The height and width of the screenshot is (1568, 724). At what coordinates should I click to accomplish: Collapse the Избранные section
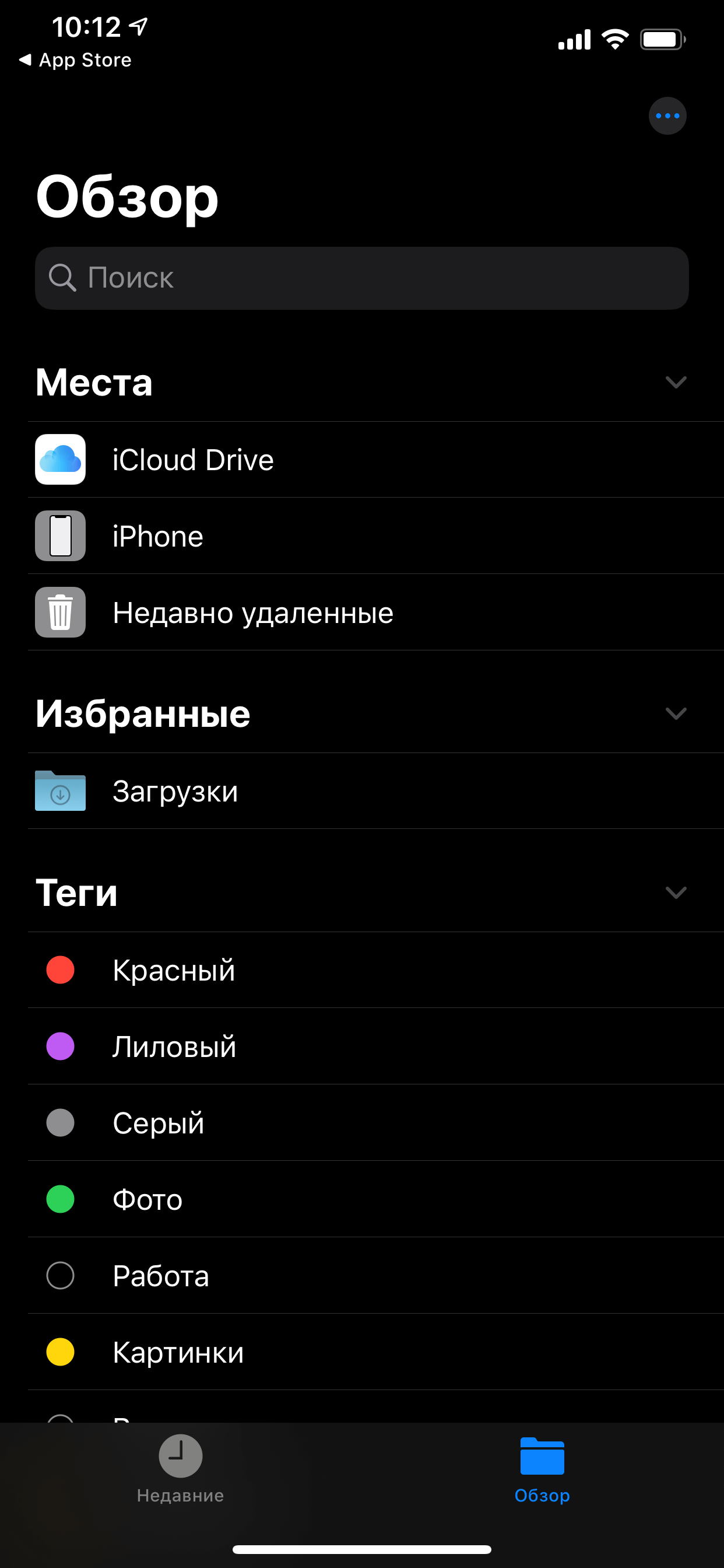click(x=676, y=713)
